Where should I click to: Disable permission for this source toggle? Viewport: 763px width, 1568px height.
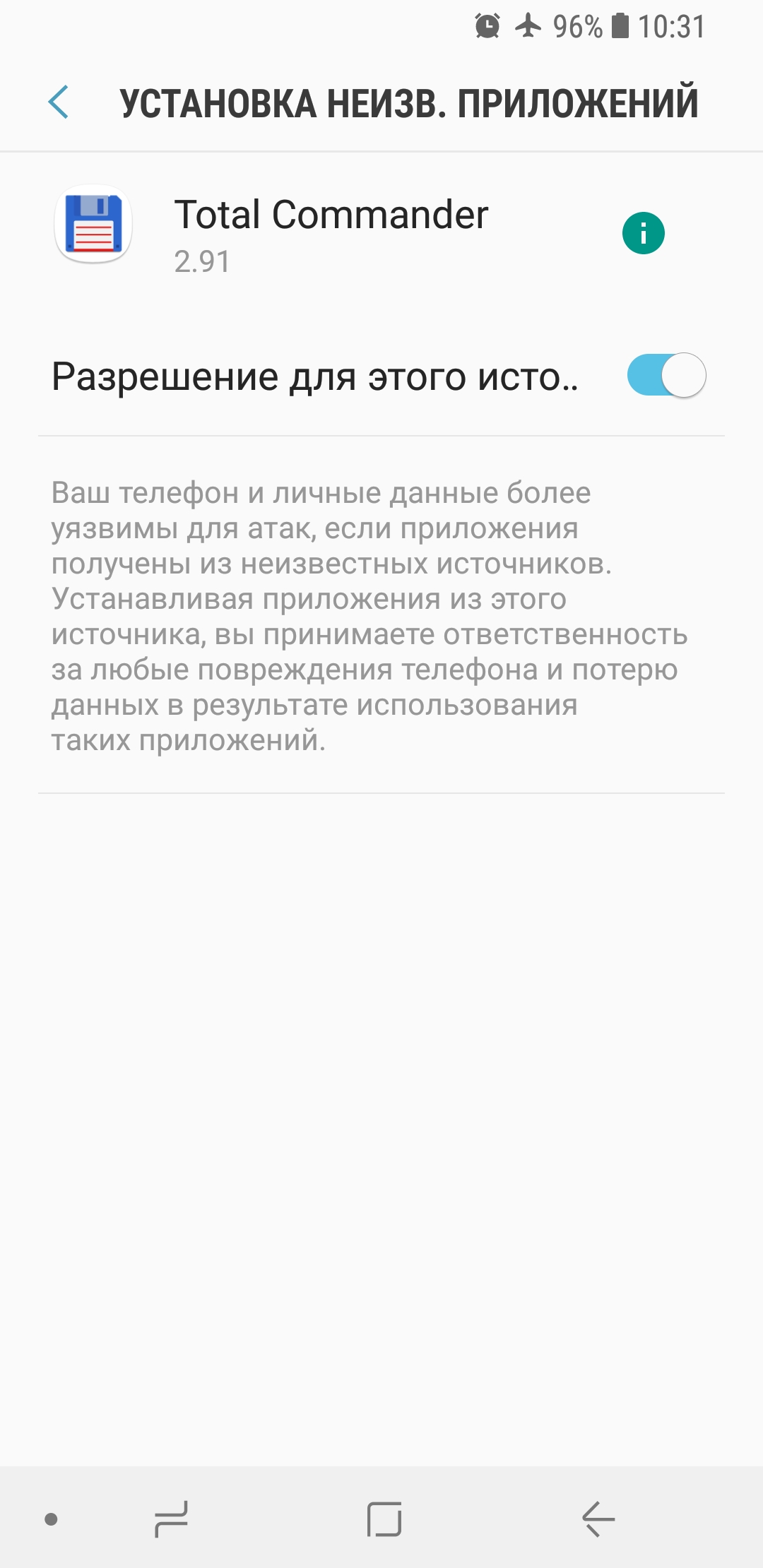pos(666,375)
